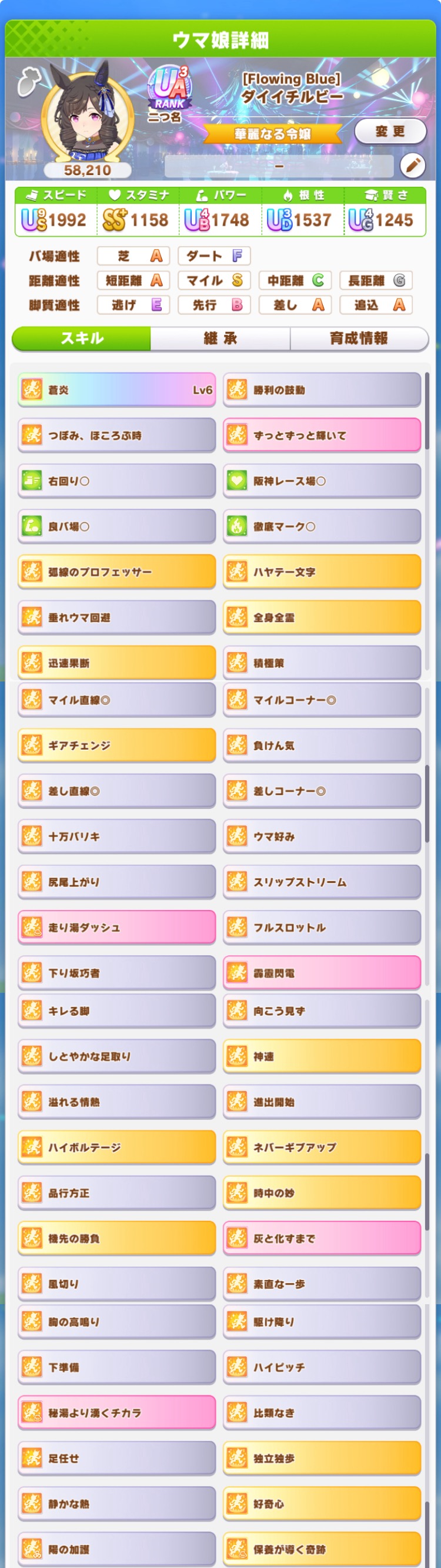Open the ずっとずっと輝いて skill
Image resolution: width=441 pixels, height=1568 pixels.
322,435
